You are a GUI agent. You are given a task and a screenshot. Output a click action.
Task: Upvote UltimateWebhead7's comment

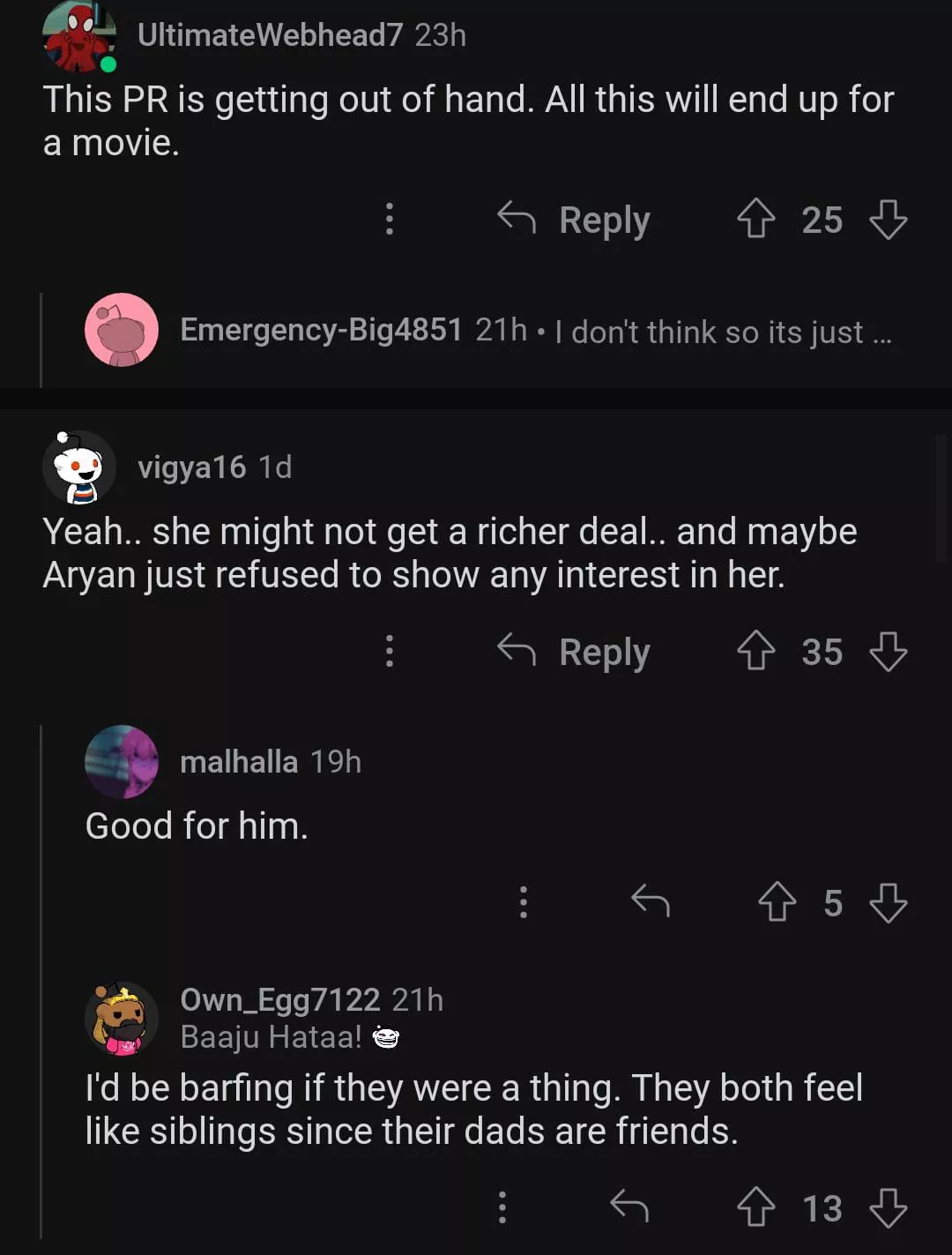point(755,219)
